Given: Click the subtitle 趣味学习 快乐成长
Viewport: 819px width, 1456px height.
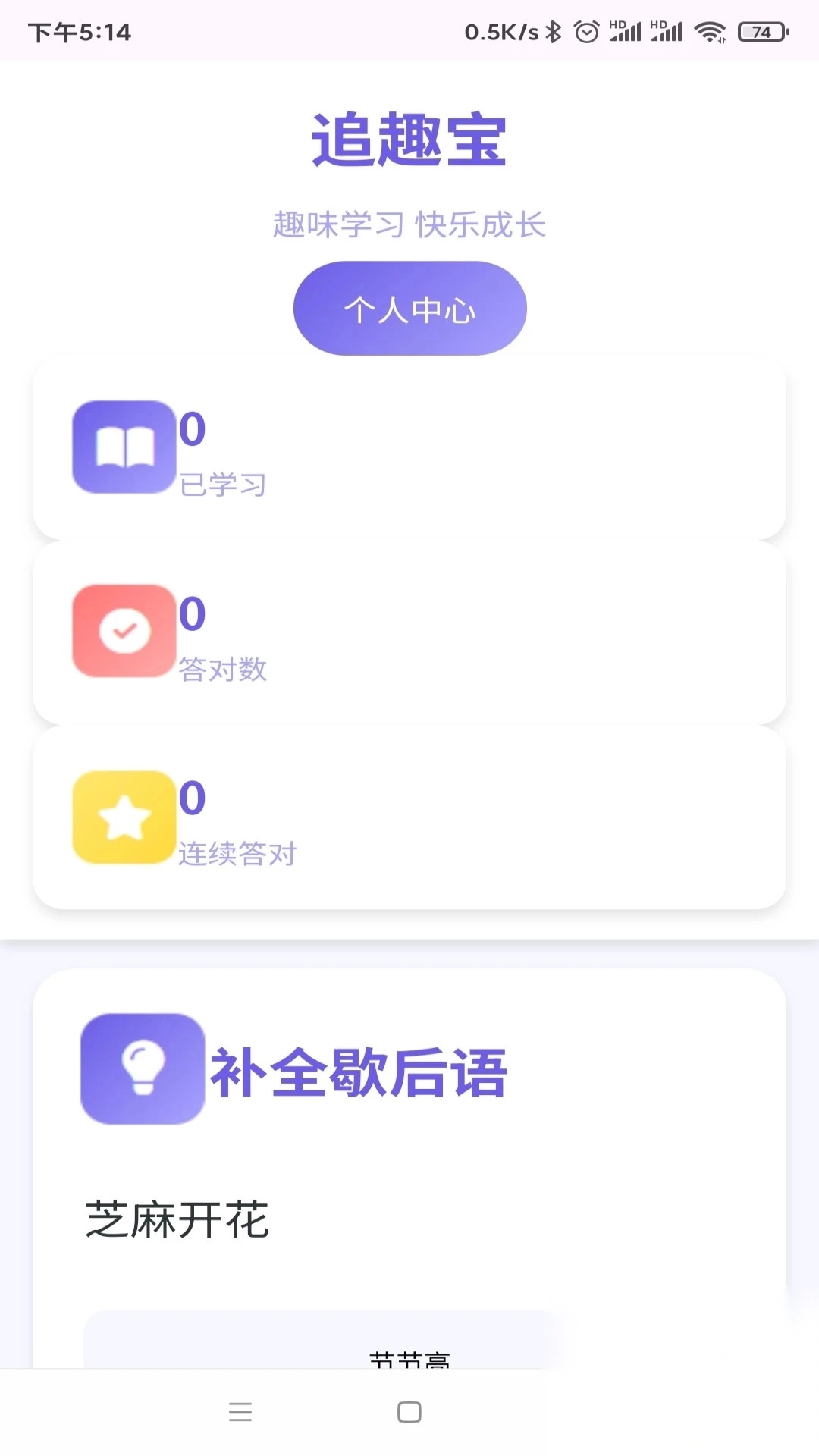Looking at the screenshot, I should coord(409,225).
